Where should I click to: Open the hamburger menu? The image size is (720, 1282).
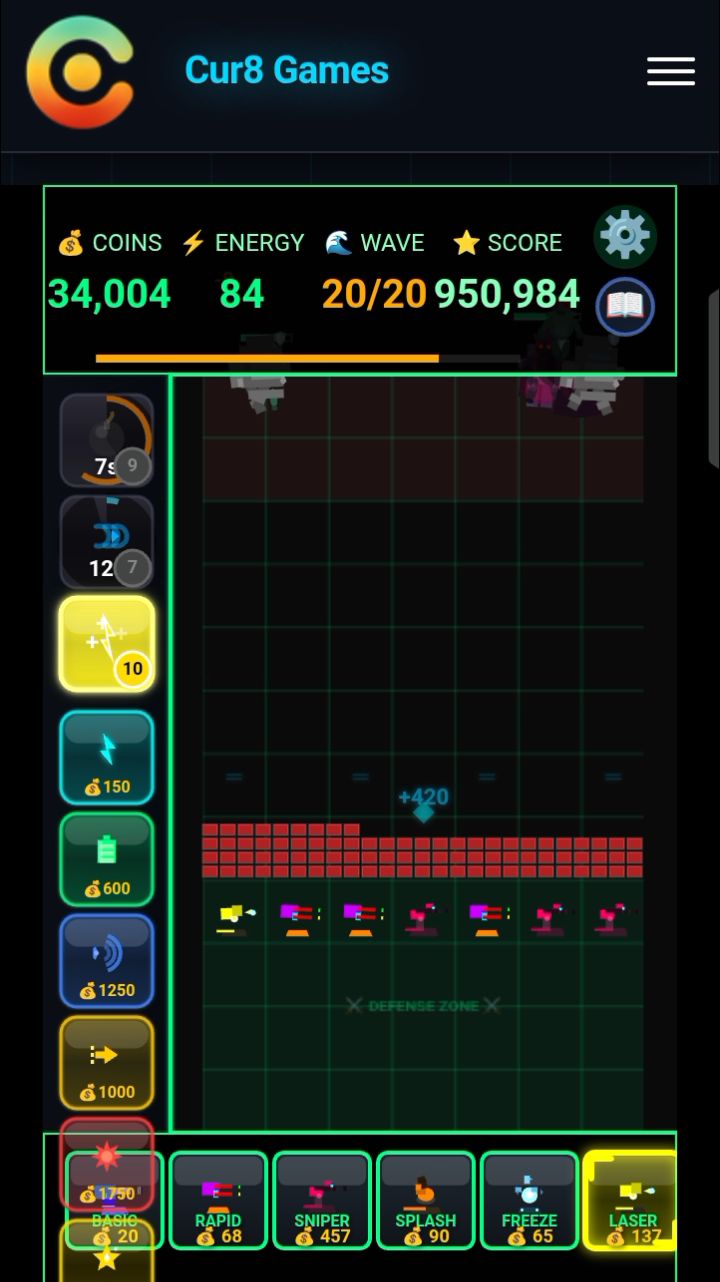click(x=670, y=71)
